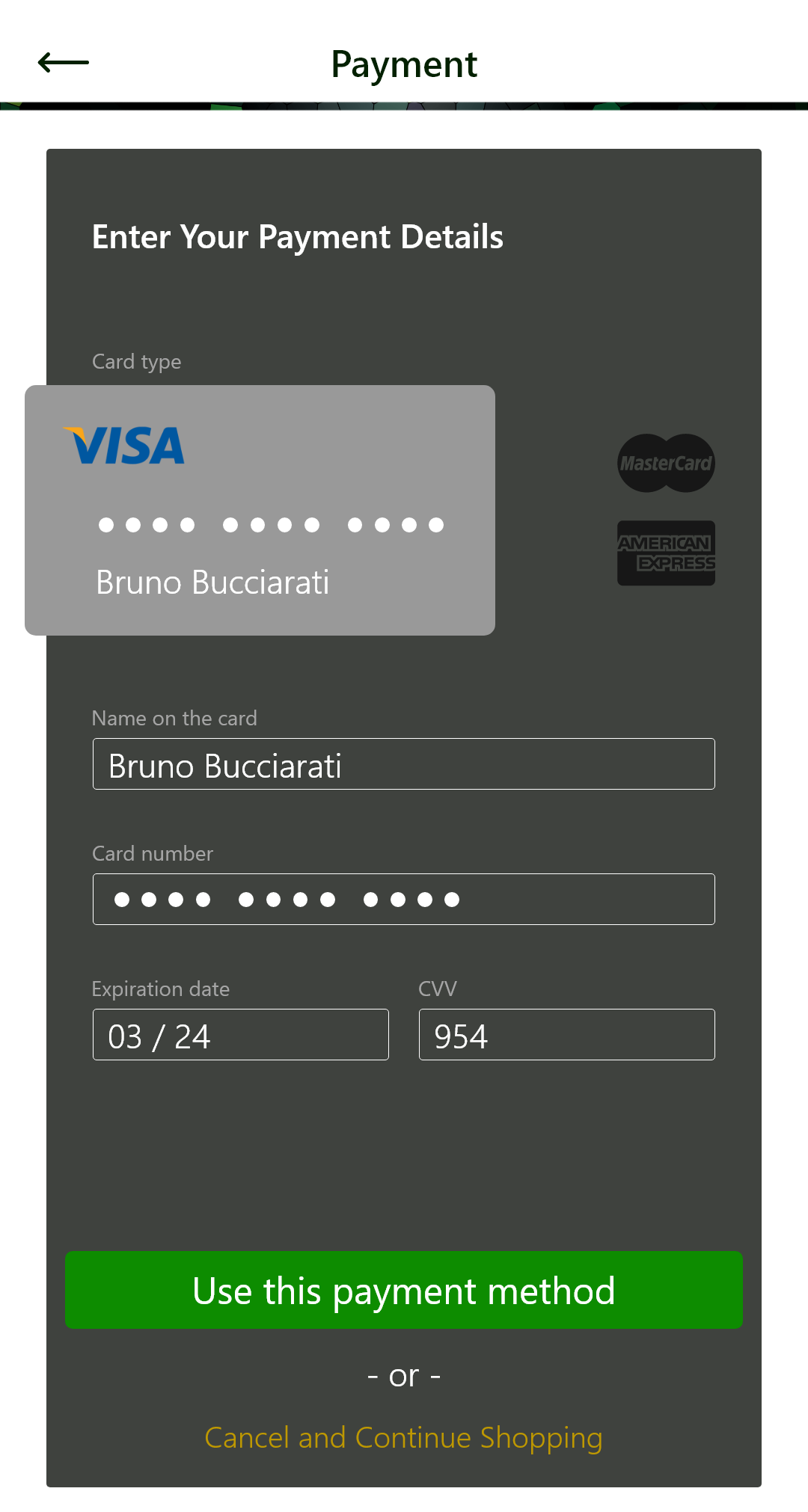Cancel and Continue Shopping
Image resolution: width=808 pixels, height=1512 pixels.
404,1438
